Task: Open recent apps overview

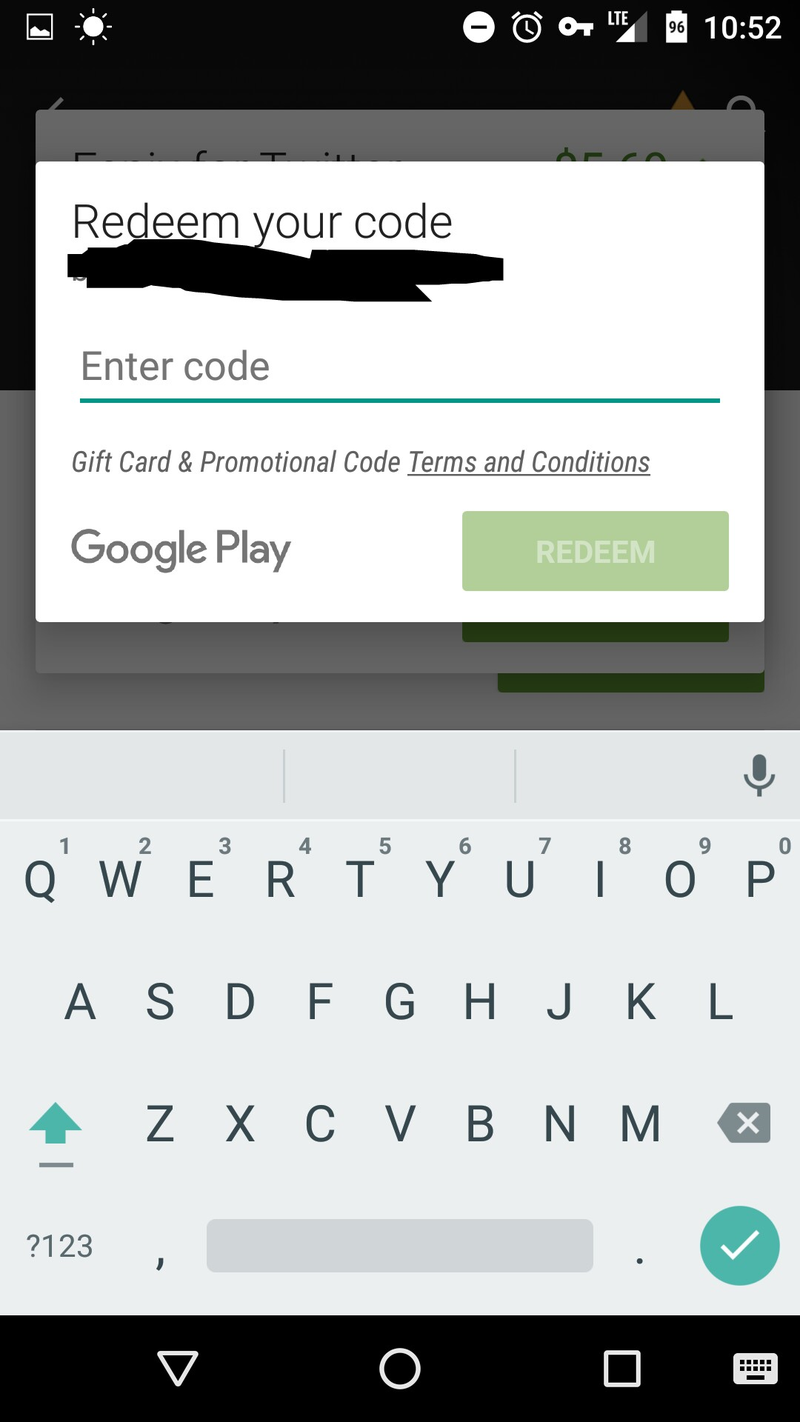Action: click(x=622, y=1369)
